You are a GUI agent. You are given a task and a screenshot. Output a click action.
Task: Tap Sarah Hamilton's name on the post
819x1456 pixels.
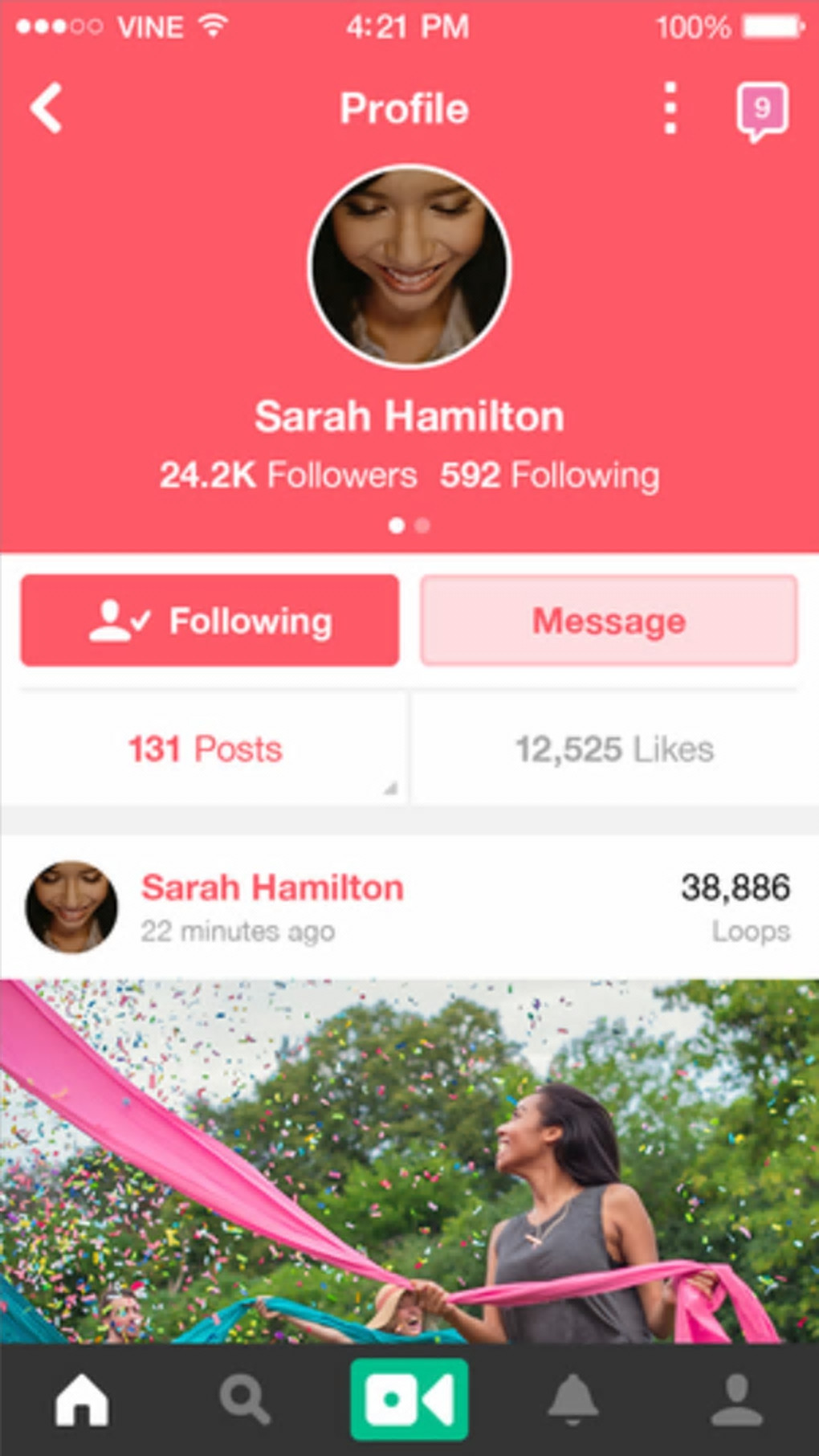[x=272, y=888]
